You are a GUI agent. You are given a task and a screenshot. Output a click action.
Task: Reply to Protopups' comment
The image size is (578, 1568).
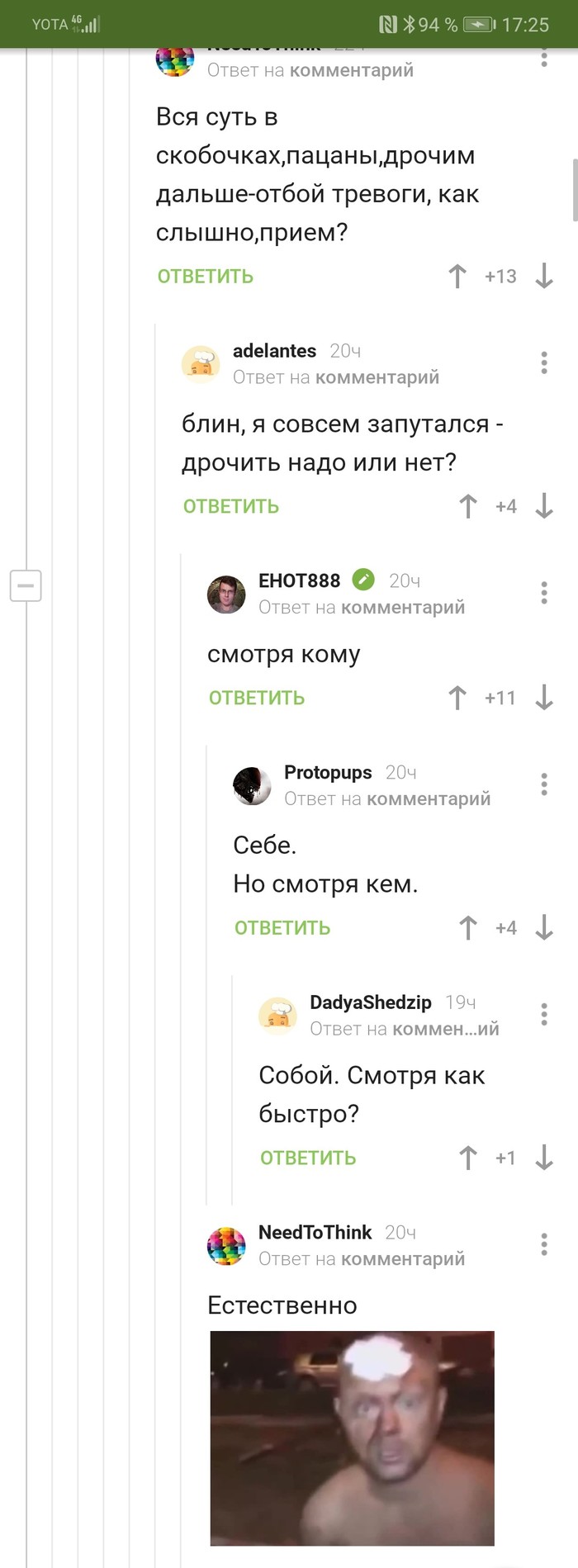[282, 928]
